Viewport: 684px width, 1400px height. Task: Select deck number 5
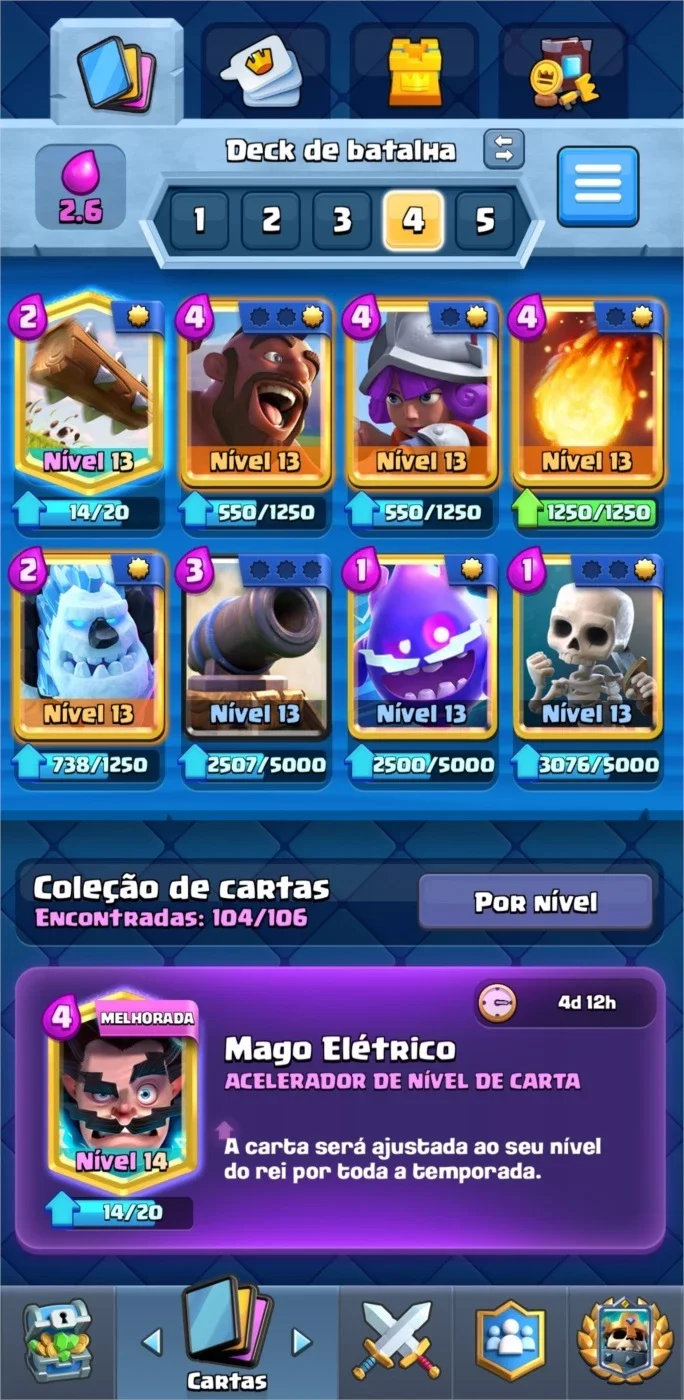(x=485, y=220)
